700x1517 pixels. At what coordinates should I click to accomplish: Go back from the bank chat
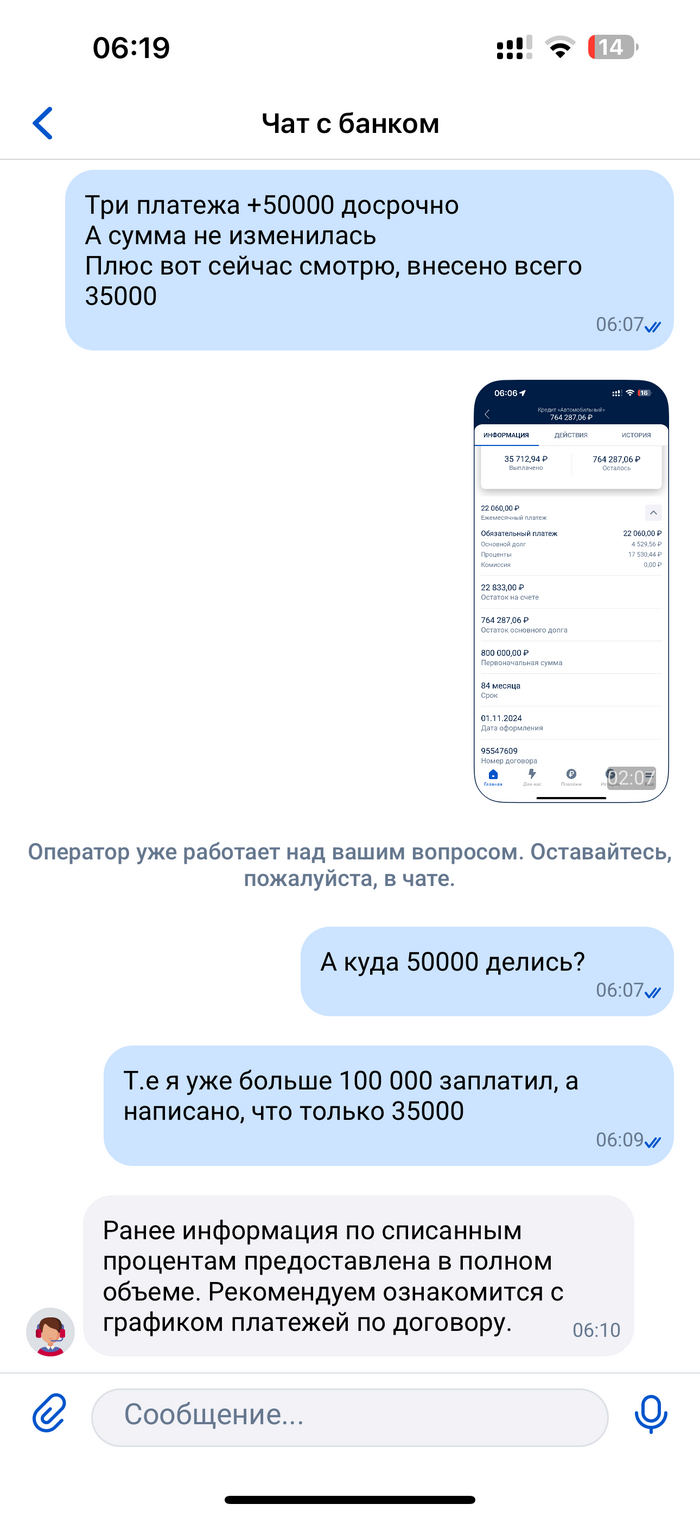click(42, 123)
